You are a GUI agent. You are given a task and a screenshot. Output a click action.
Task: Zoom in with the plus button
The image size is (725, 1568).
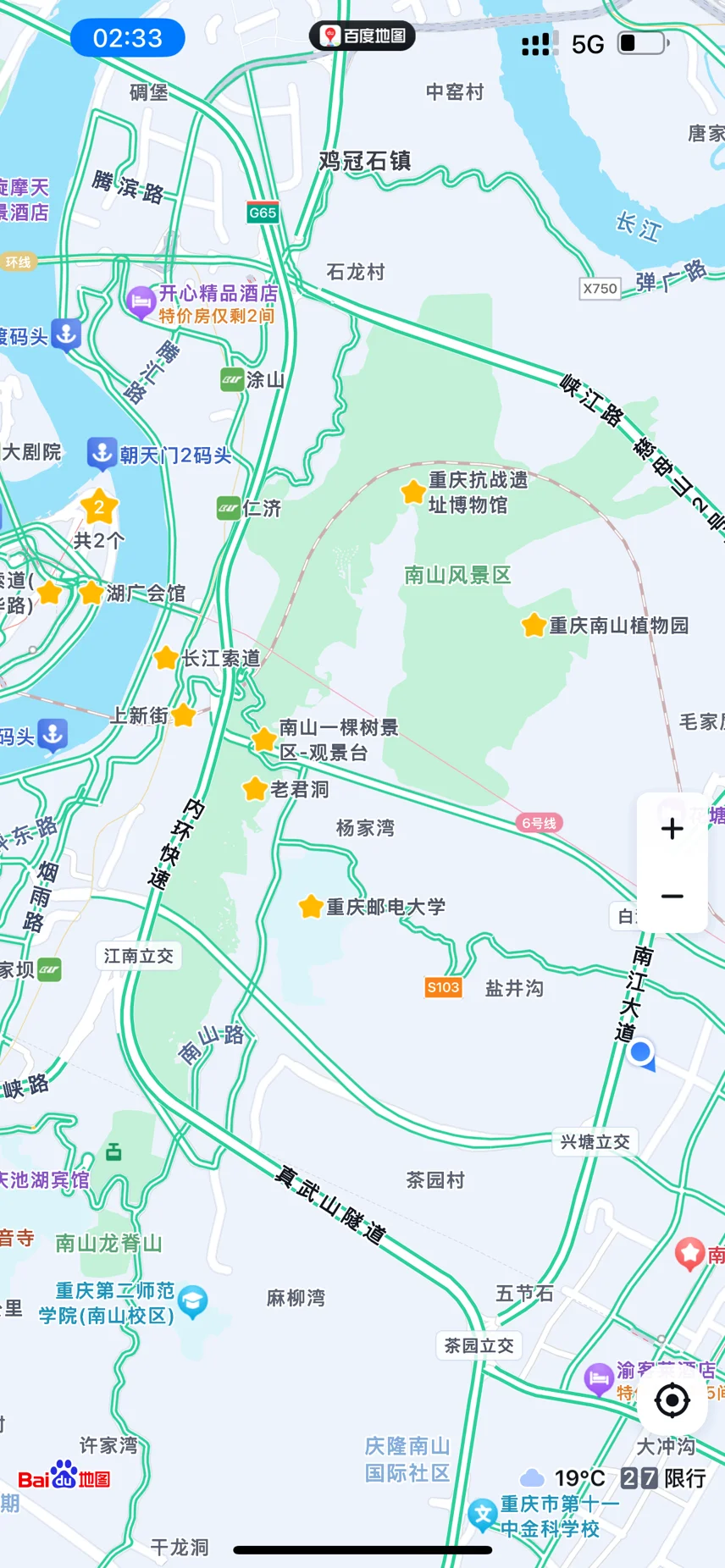pos(672,828)
